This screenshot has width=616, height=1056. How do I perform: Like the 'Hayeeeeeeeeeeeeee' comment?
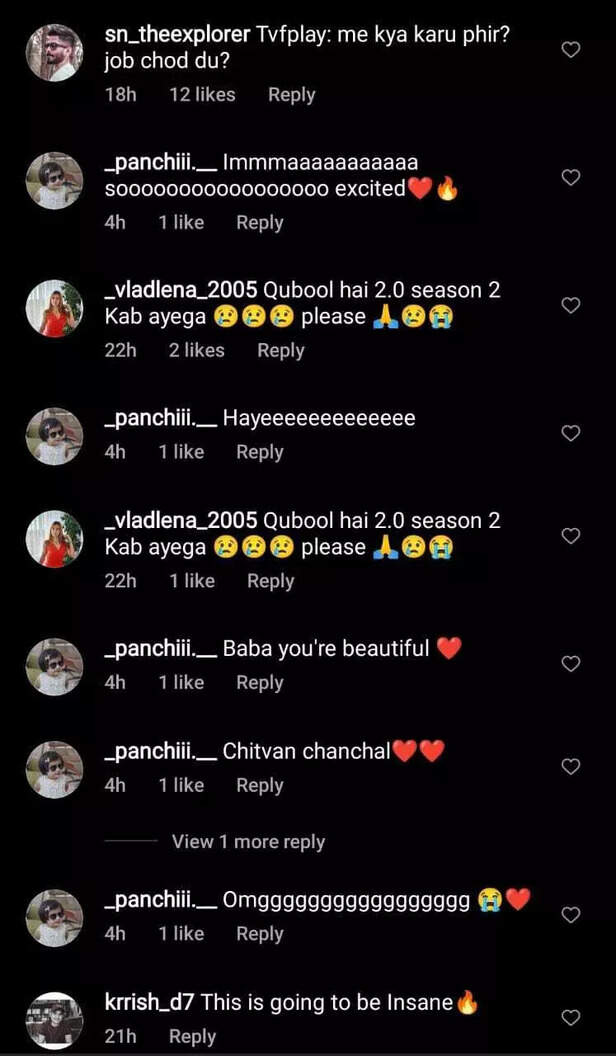[571, 433]
